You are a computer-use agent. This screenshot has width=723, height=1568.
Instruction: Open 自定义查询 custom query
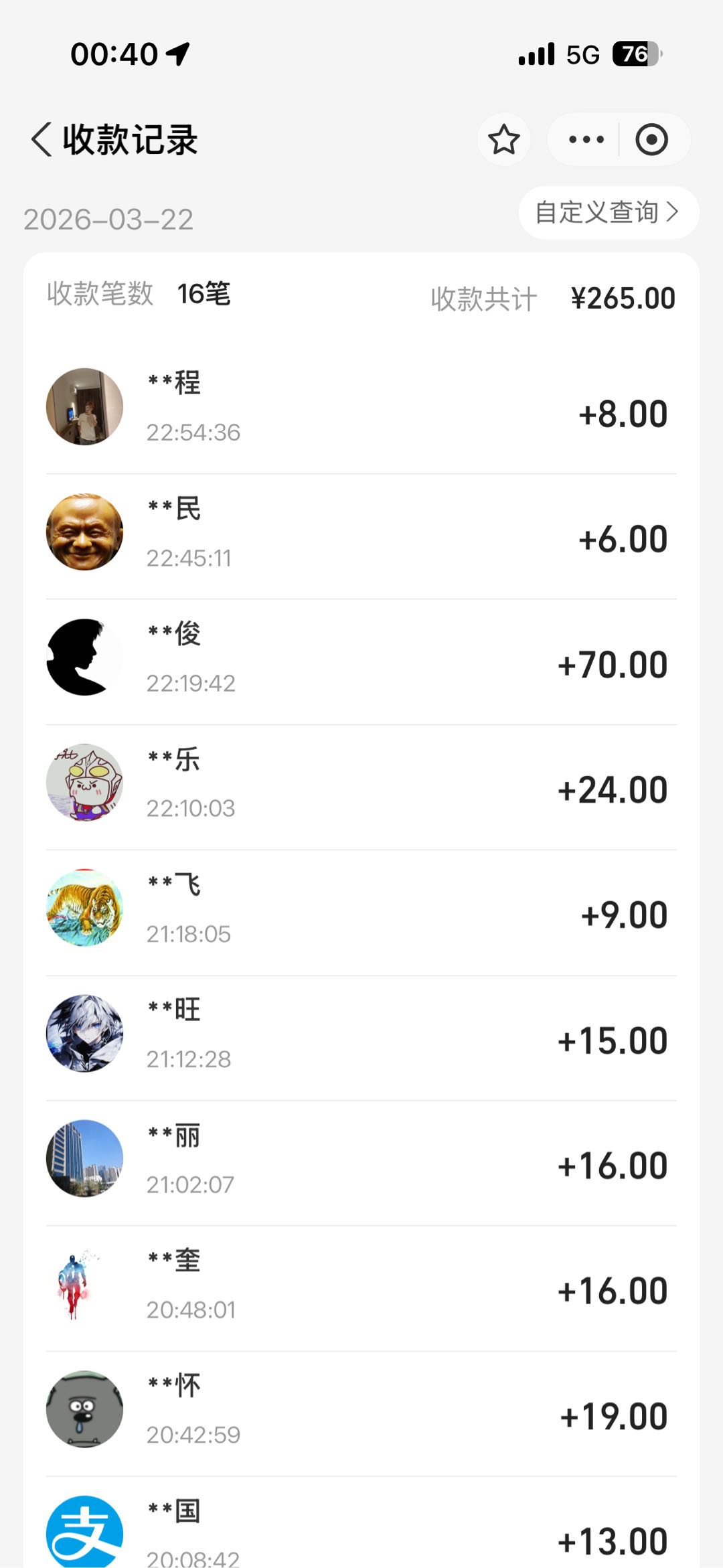click(608, 213)
